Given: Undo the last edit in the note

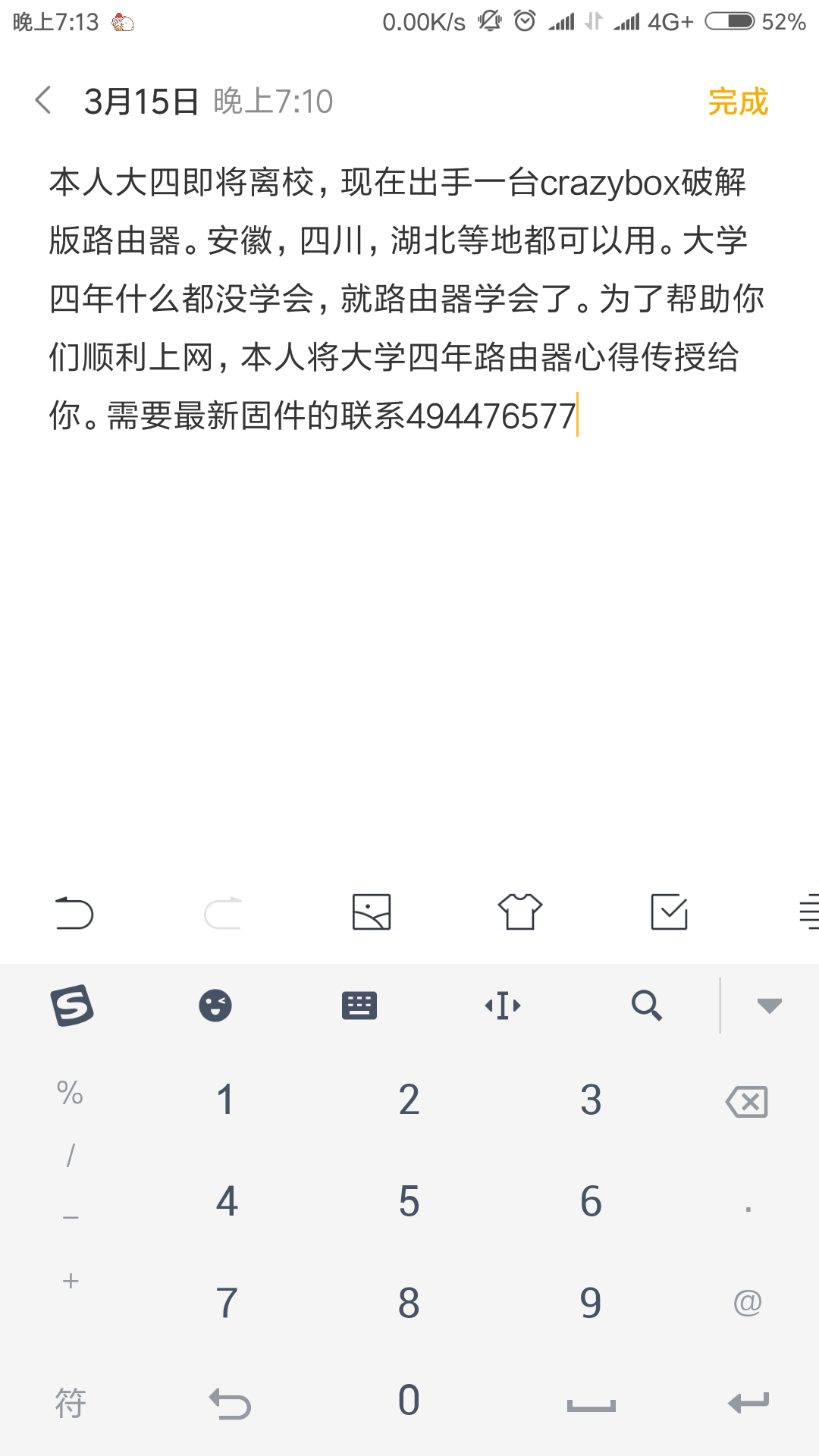Looking at the screenshot, I should (x=74, y=912).
